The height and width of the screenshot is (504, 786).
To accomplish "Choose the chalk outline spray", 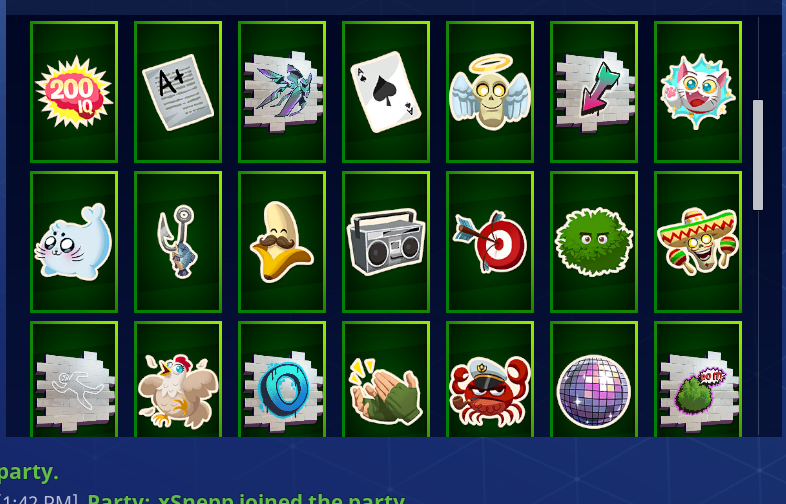I will (74, 388).
